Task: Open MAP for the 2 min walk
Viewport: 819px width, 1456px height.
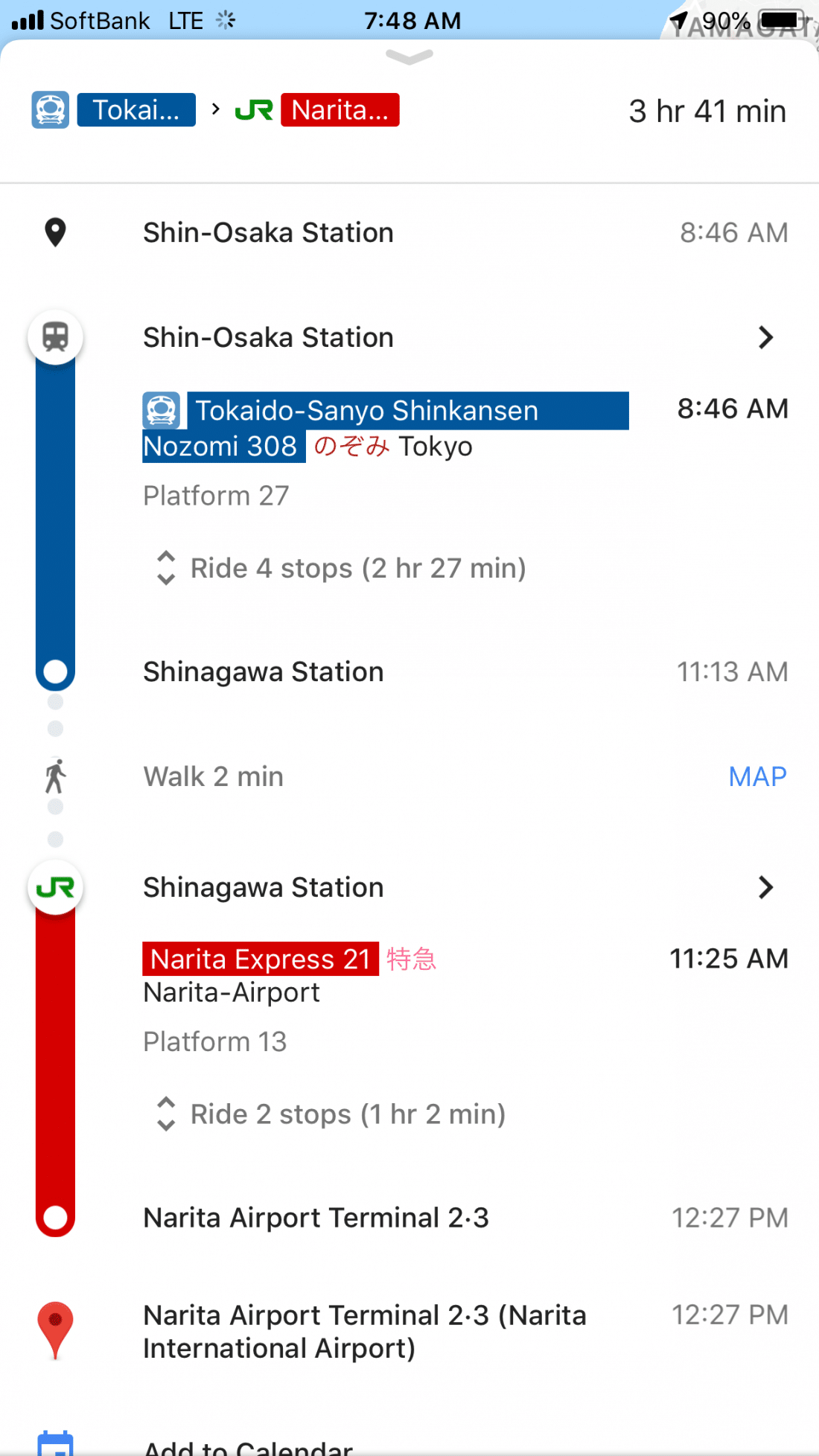Action: coord(757,777)
